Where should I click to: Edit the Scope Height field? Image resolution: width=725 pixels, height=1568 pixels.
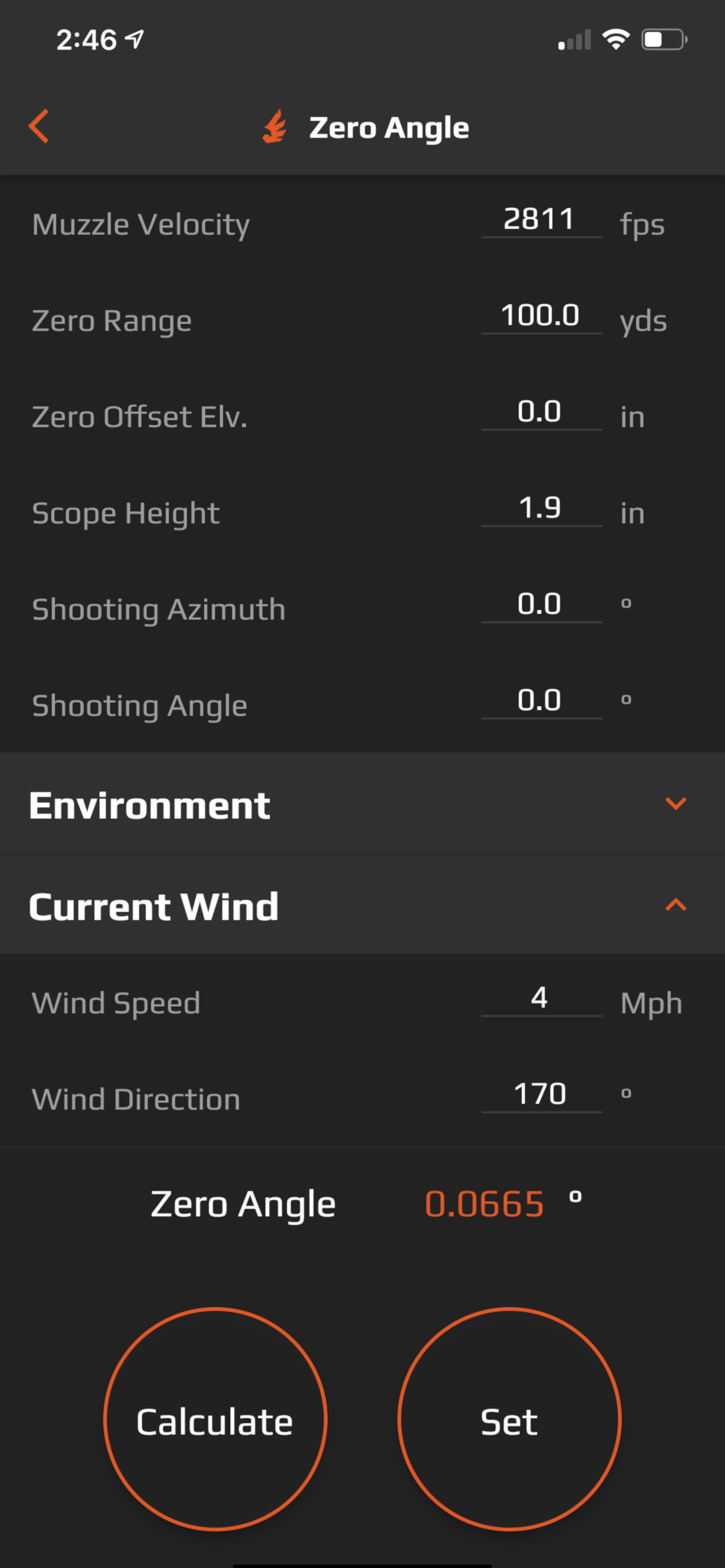[x=541, y=509]
